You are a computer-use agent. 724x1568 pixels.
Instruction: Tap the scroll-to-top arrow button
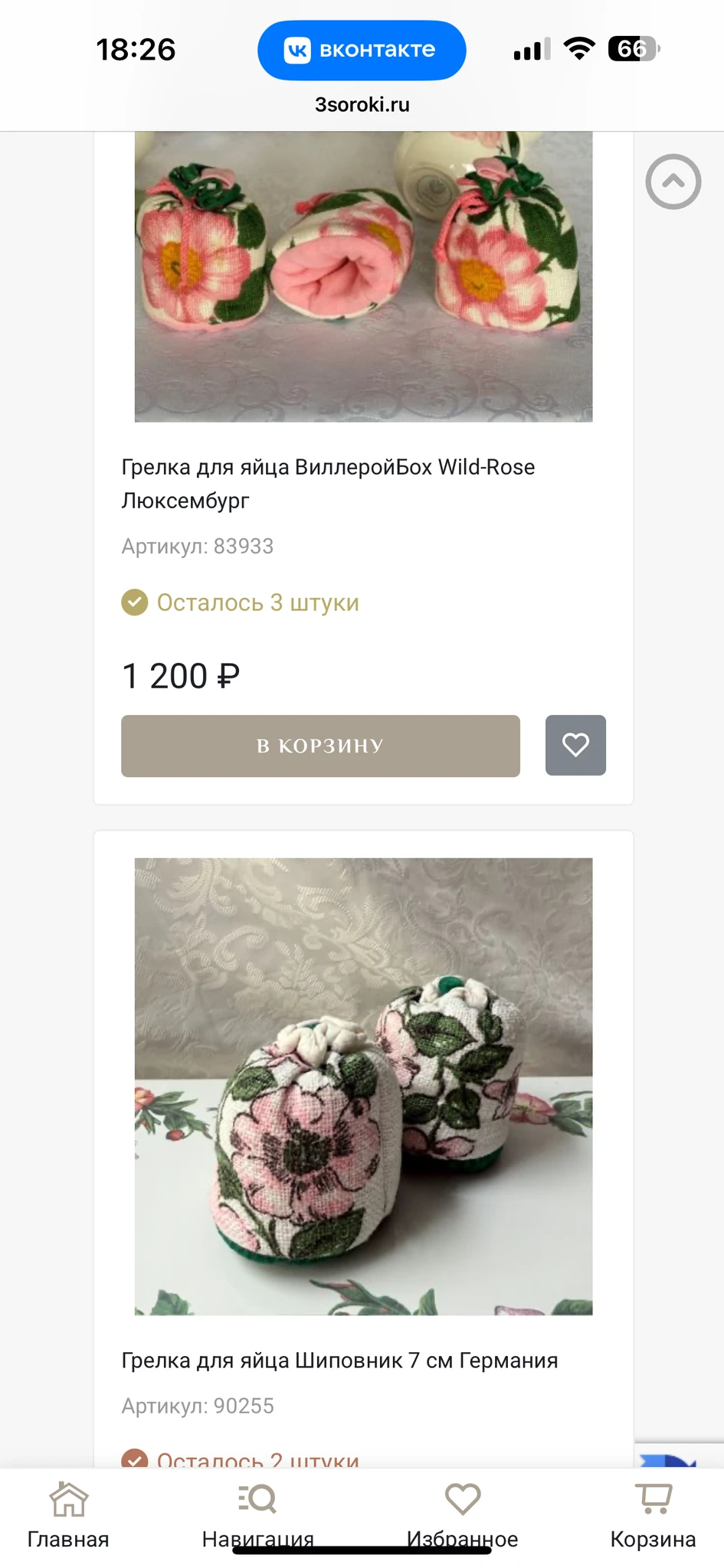(673, 182)
